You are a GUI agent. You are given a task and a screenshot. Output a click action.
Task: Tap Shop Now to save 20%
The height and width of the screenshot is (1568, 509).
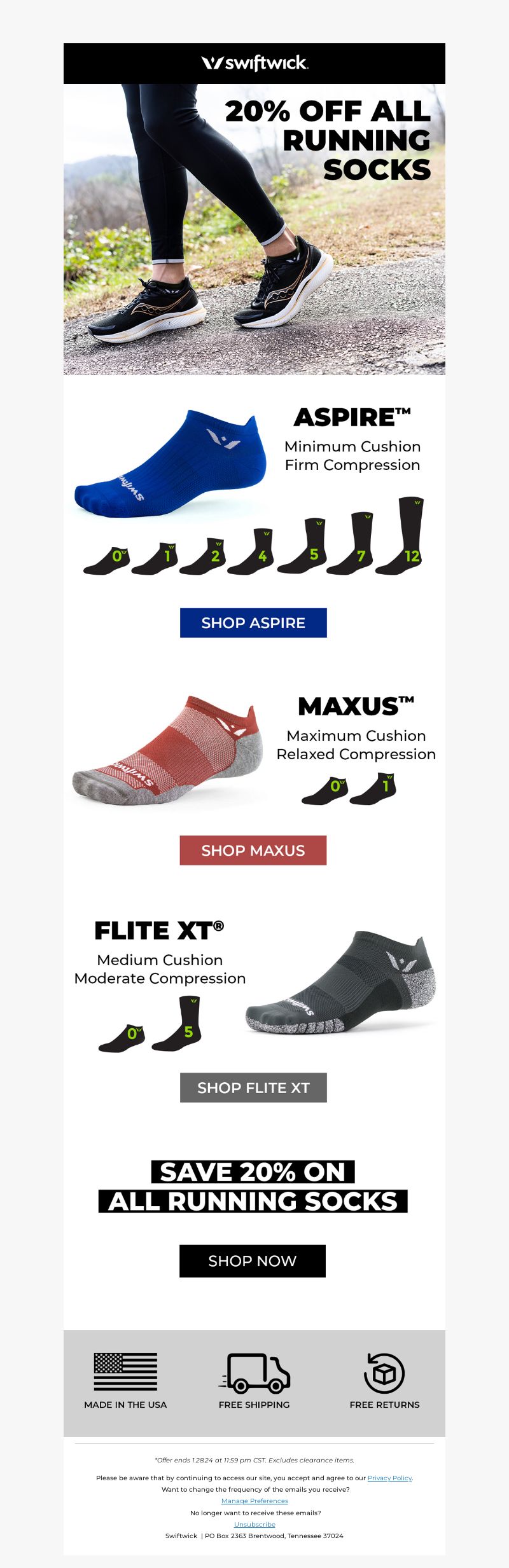(x=253, y=1261)
